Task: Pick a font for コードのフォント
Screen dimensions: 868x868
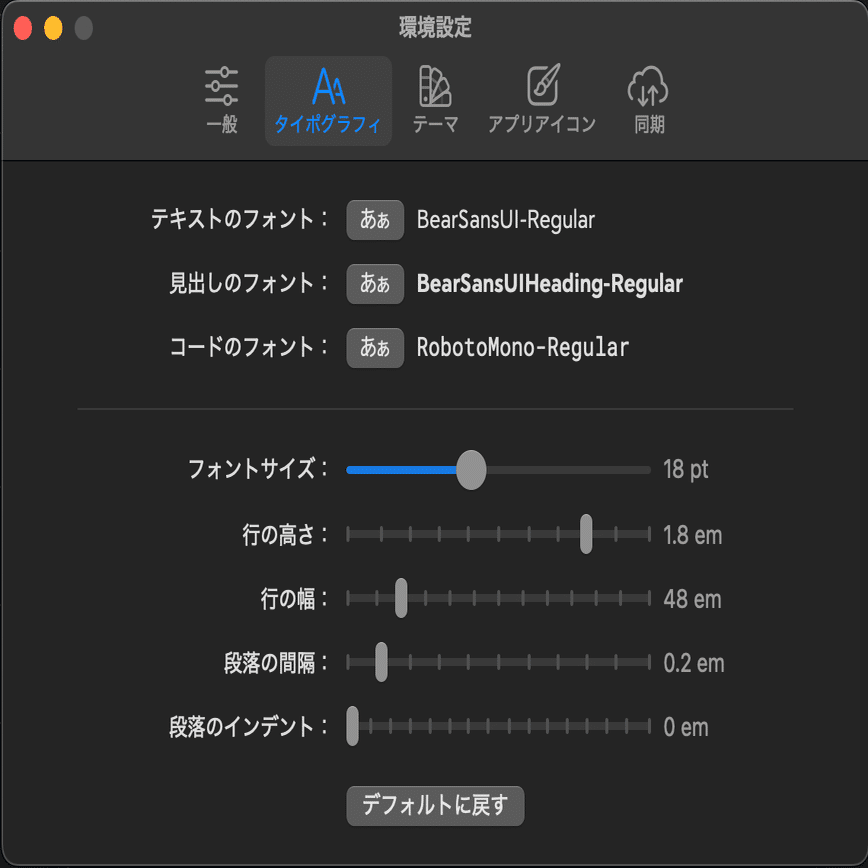Action: [375, 348]
